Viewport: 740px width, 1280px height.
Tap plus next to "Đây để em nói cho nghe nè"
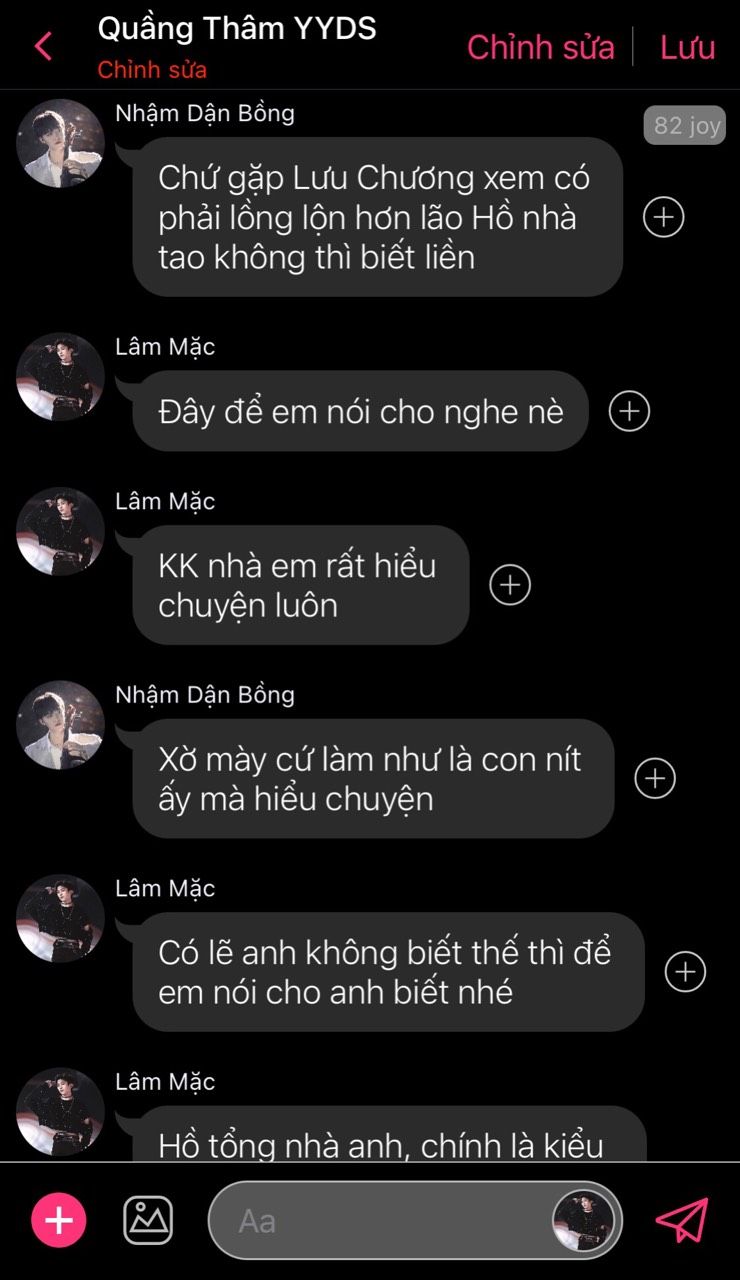629,411
